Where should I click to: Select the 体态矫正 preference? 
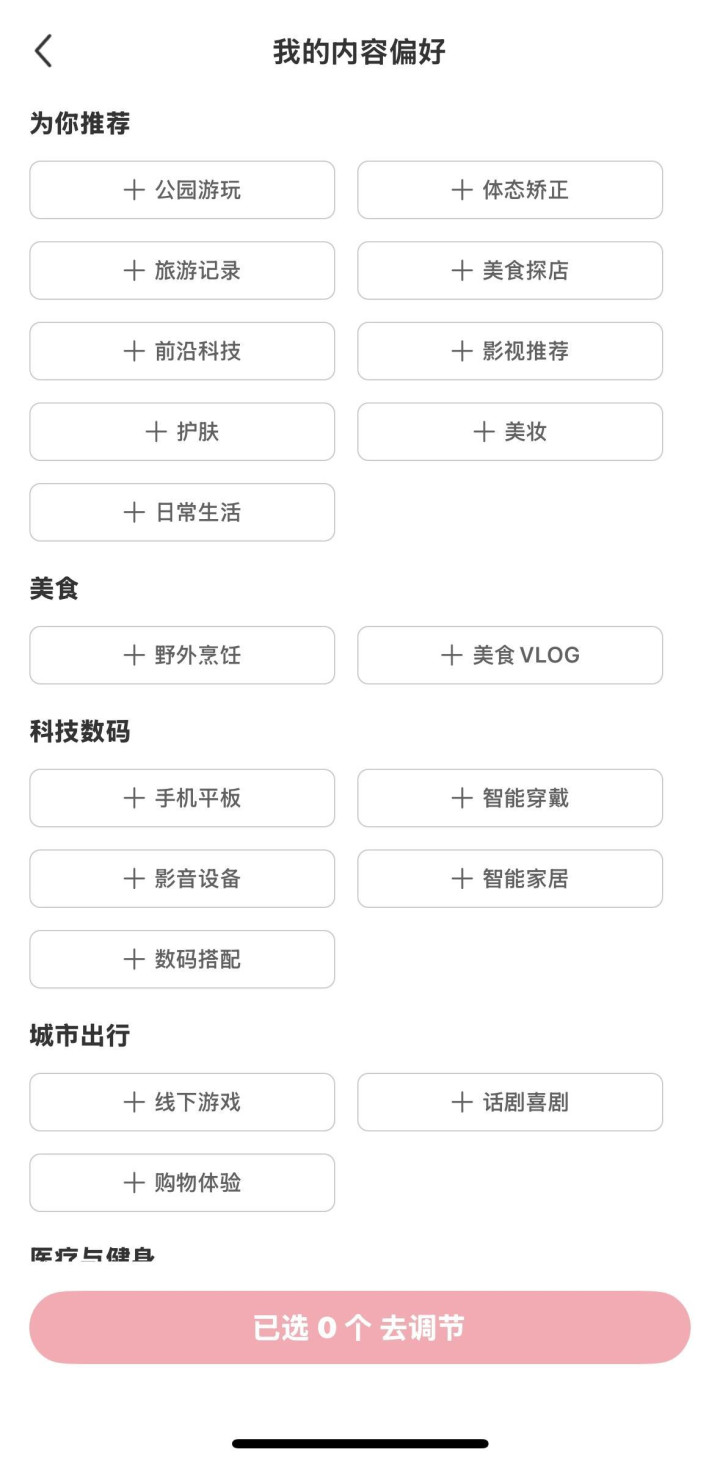click(510, 190)
